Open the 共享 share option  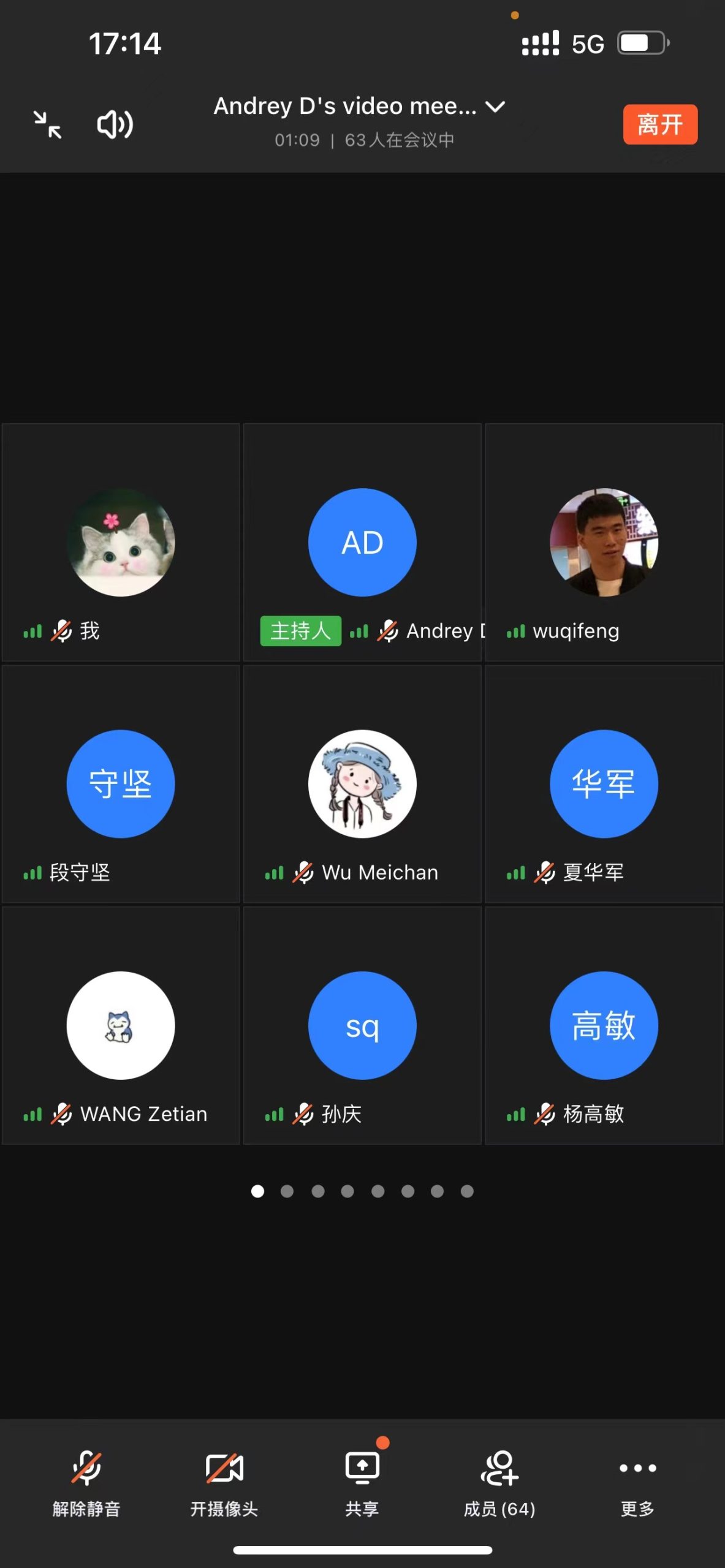(x=362, y=1481)
